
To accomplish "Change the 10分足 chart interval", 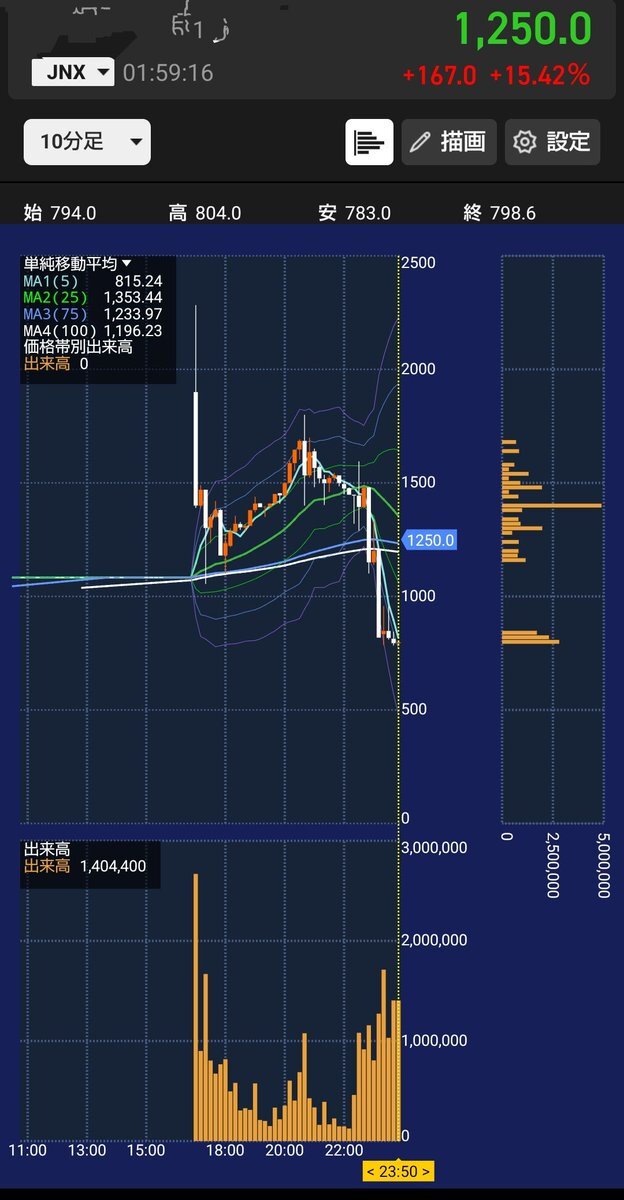I will point(87,142).
